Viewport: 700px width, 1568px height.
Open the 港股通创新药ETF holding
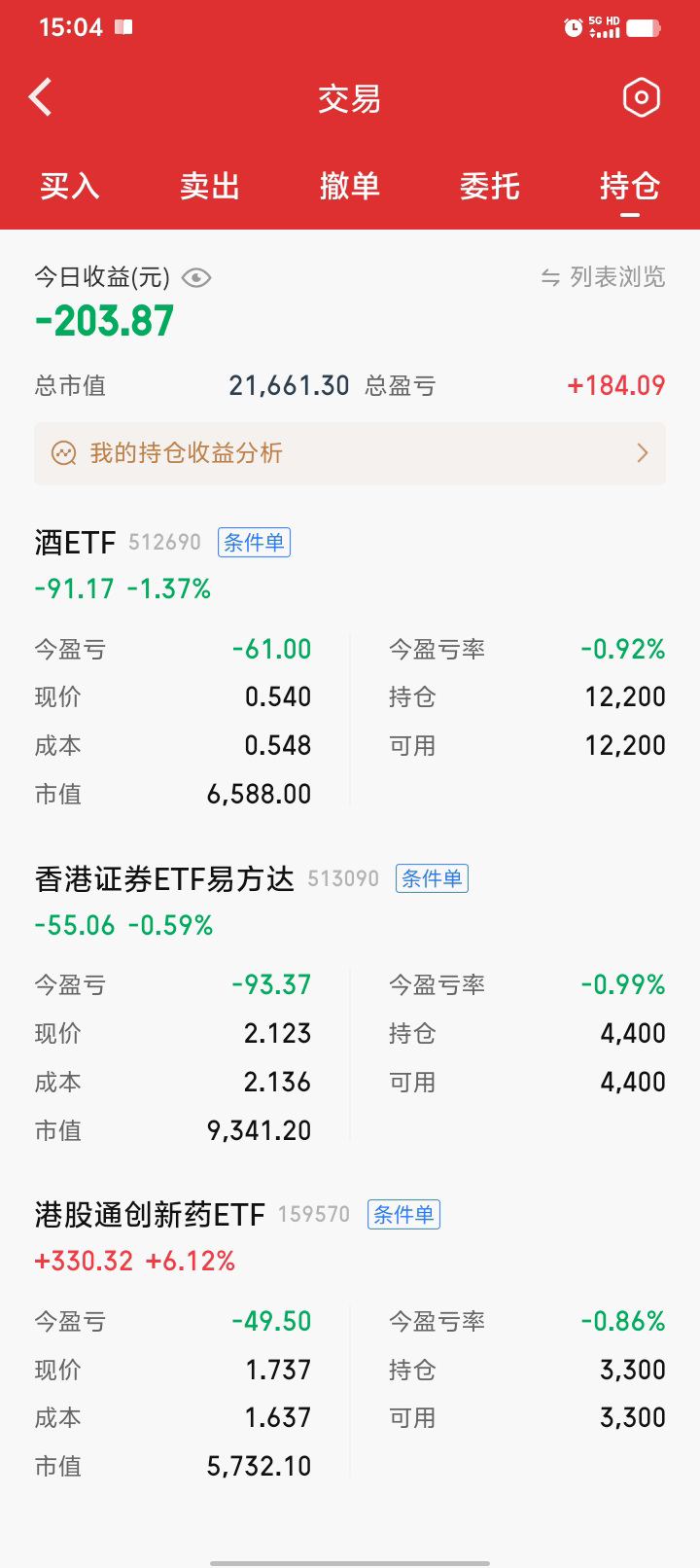point(150,1215)
